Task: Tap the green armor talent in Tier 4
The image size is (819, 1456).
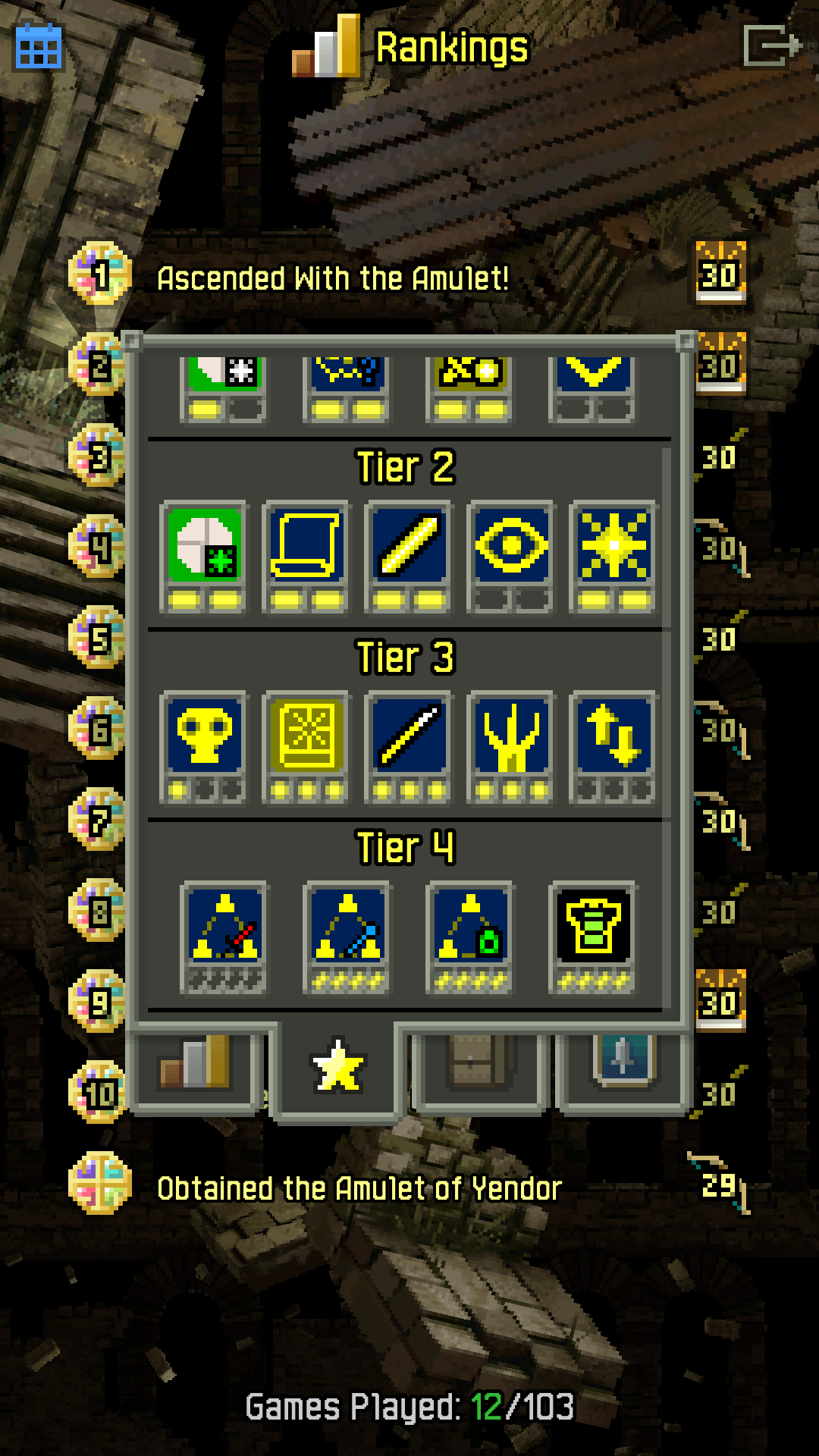Action: (x=593, y=927)
